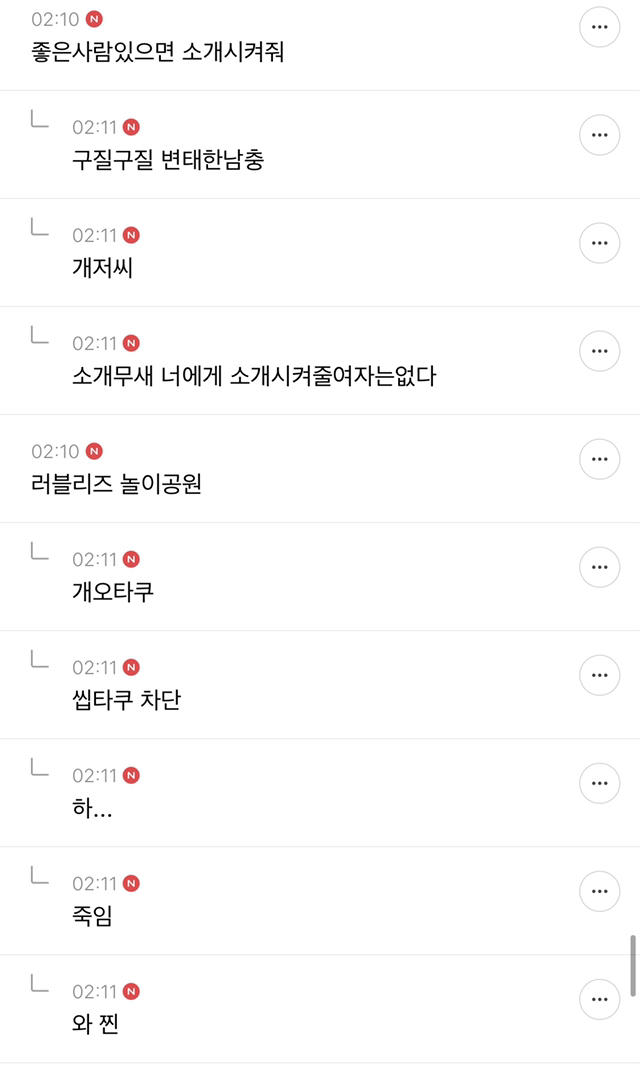Open more options for comment 좋은사람있으면 소개시켜줘
The width and height of the screenshot is (640, 1068).
[600, 27]
